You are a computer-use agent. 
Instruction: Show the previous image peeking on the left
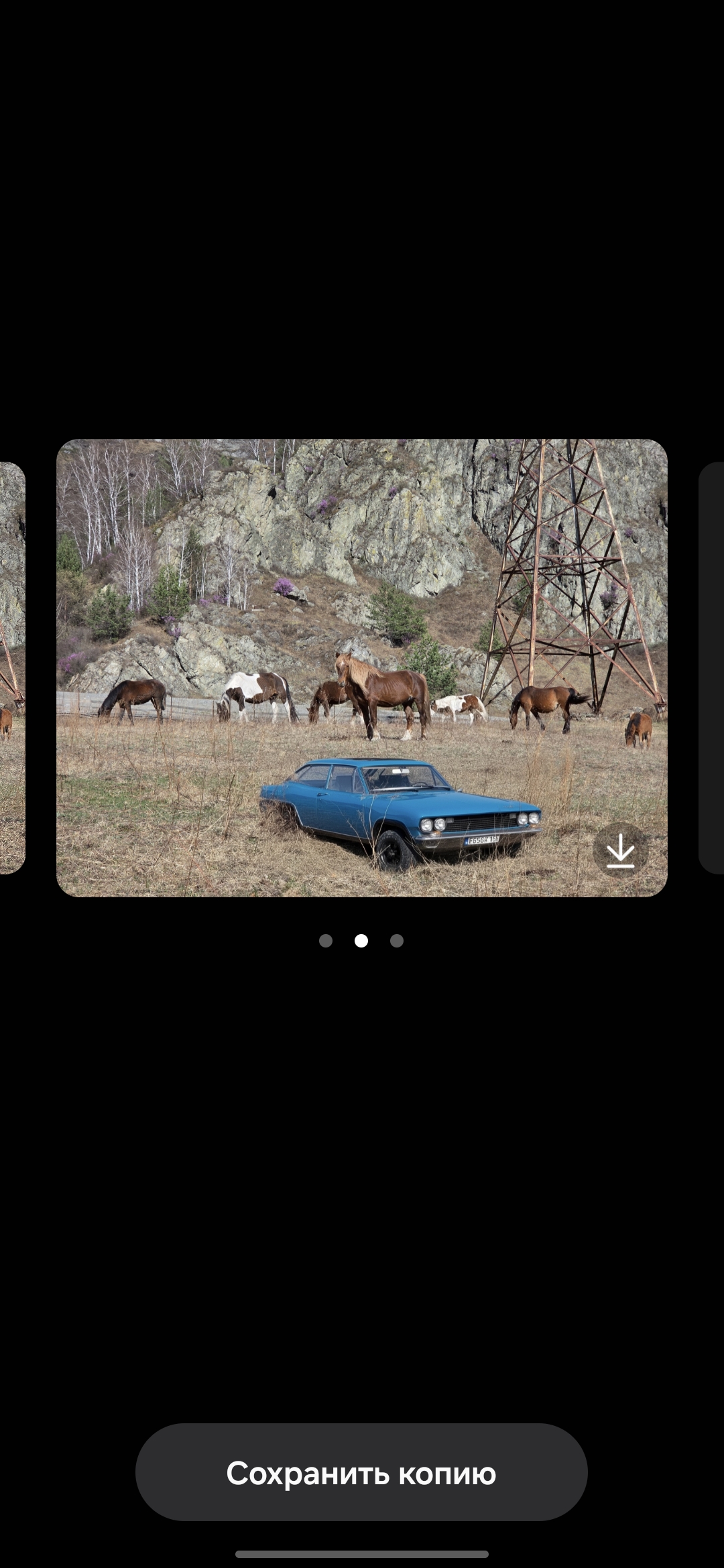11,667
